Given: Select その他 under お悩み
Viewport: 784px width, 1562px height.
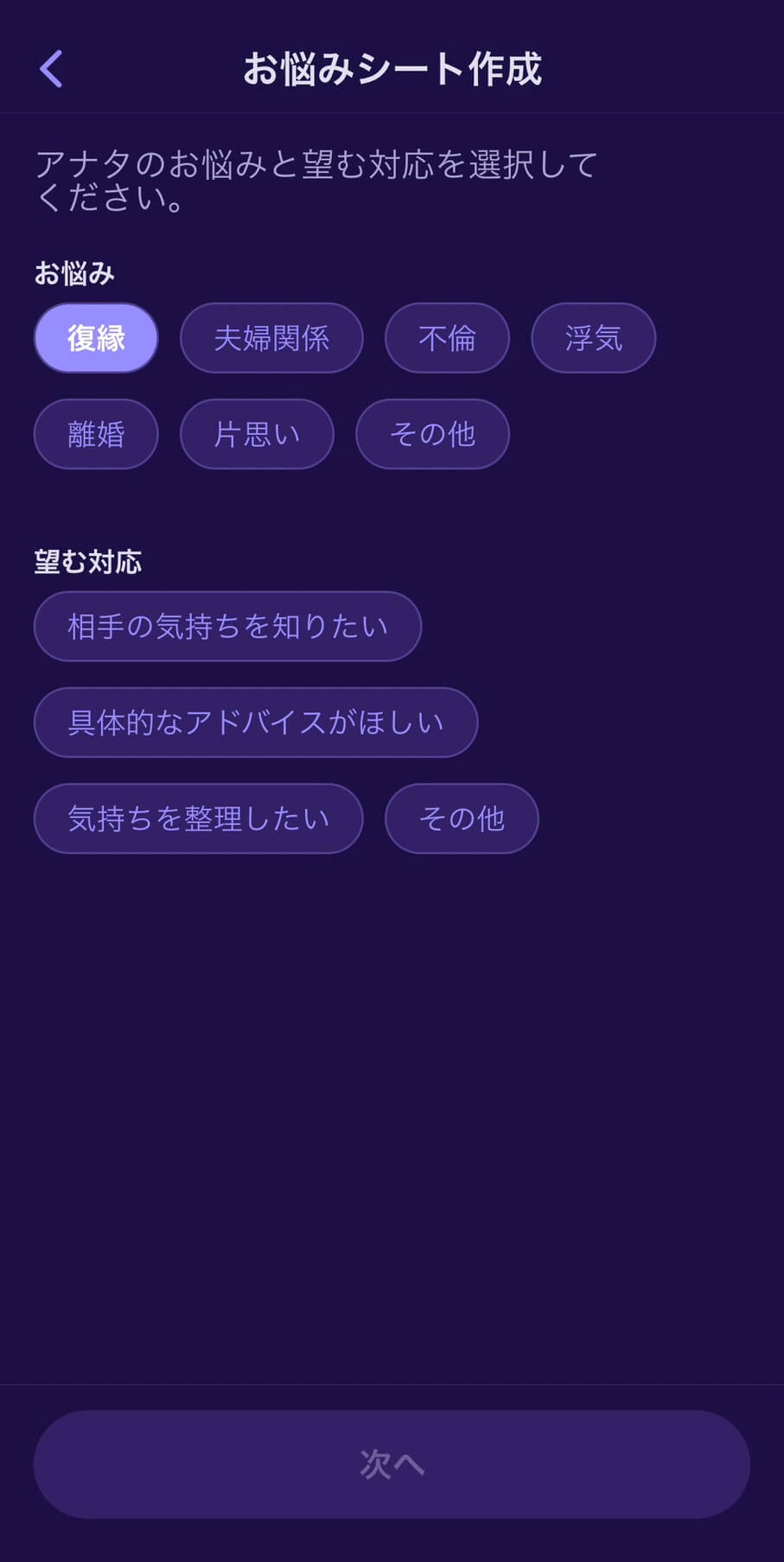Looking at the screenshot, I should [x=432, y=434].
